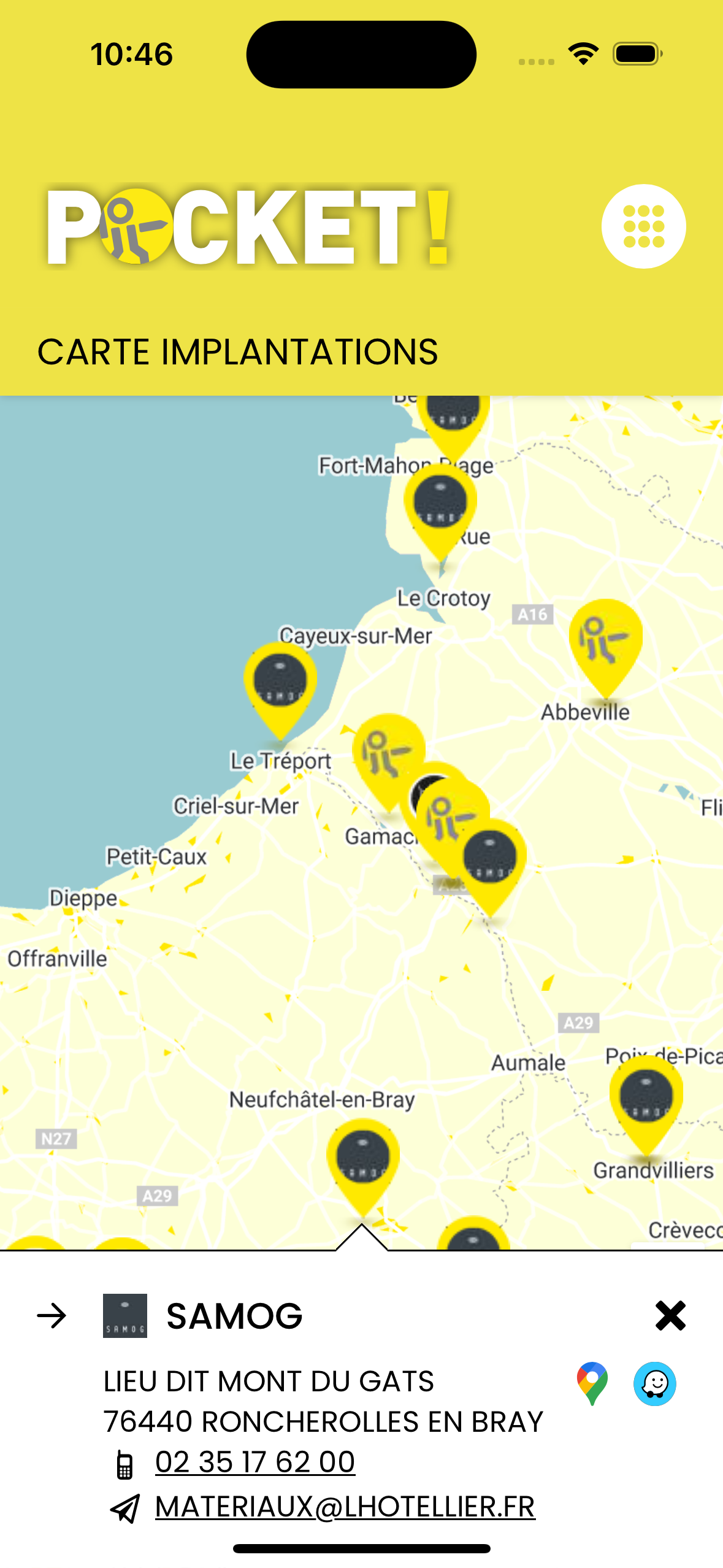This screenshot has width=723, height=1568.
Task: Select the map pin at Le Tréport
Action: (280, 691)
